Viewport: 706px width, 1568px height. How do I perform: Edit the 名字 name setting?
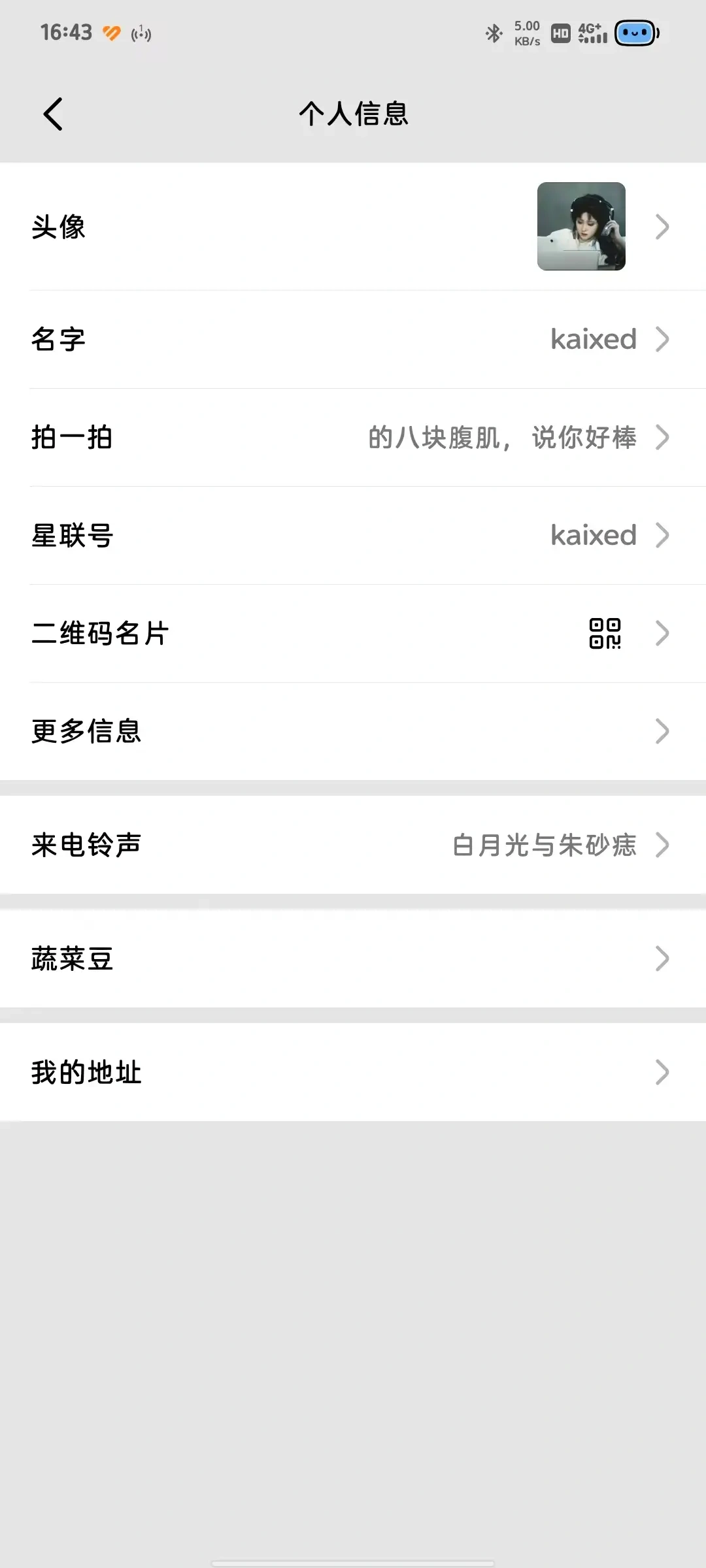tap(353, 339)
